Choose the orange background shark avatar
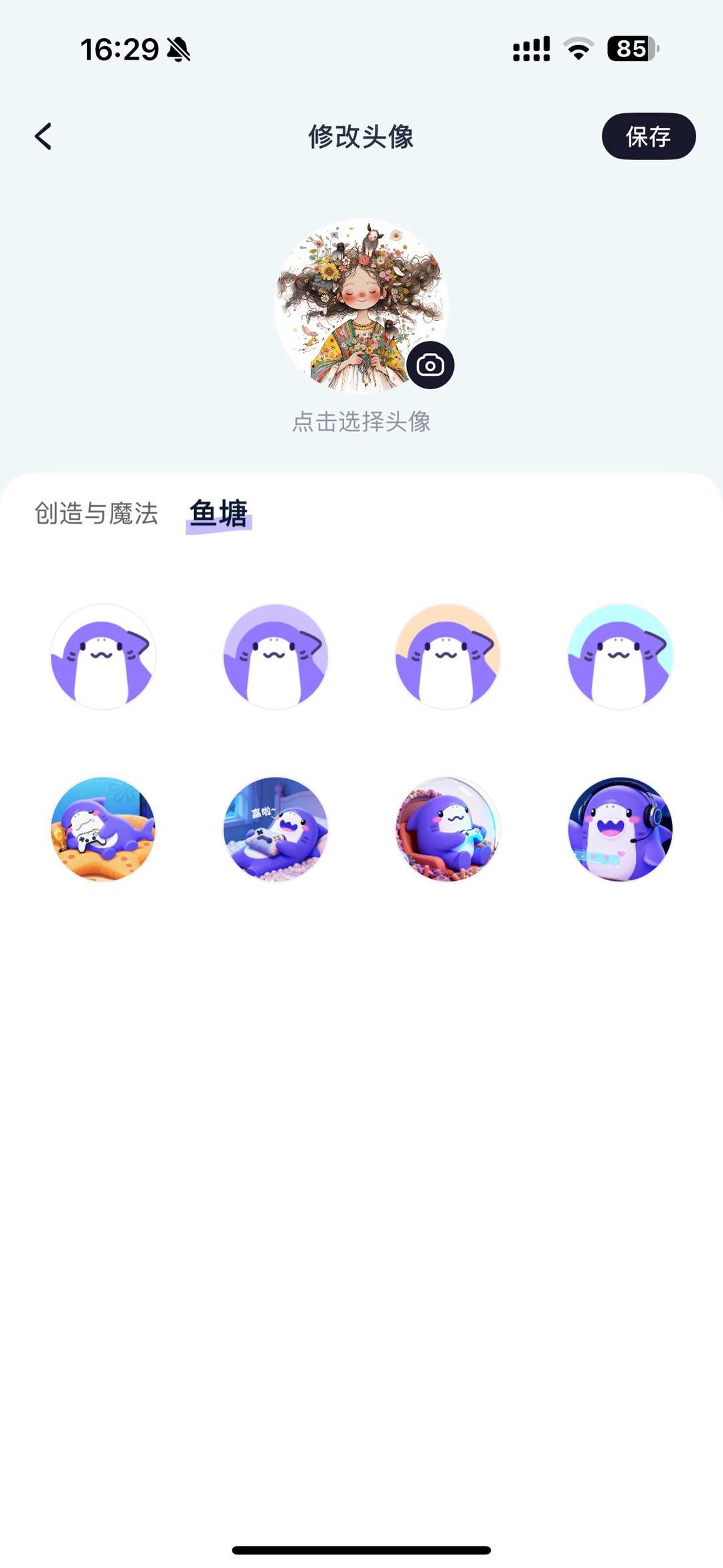This screenshot has height=1568, width=723. [x=447, y=657]
